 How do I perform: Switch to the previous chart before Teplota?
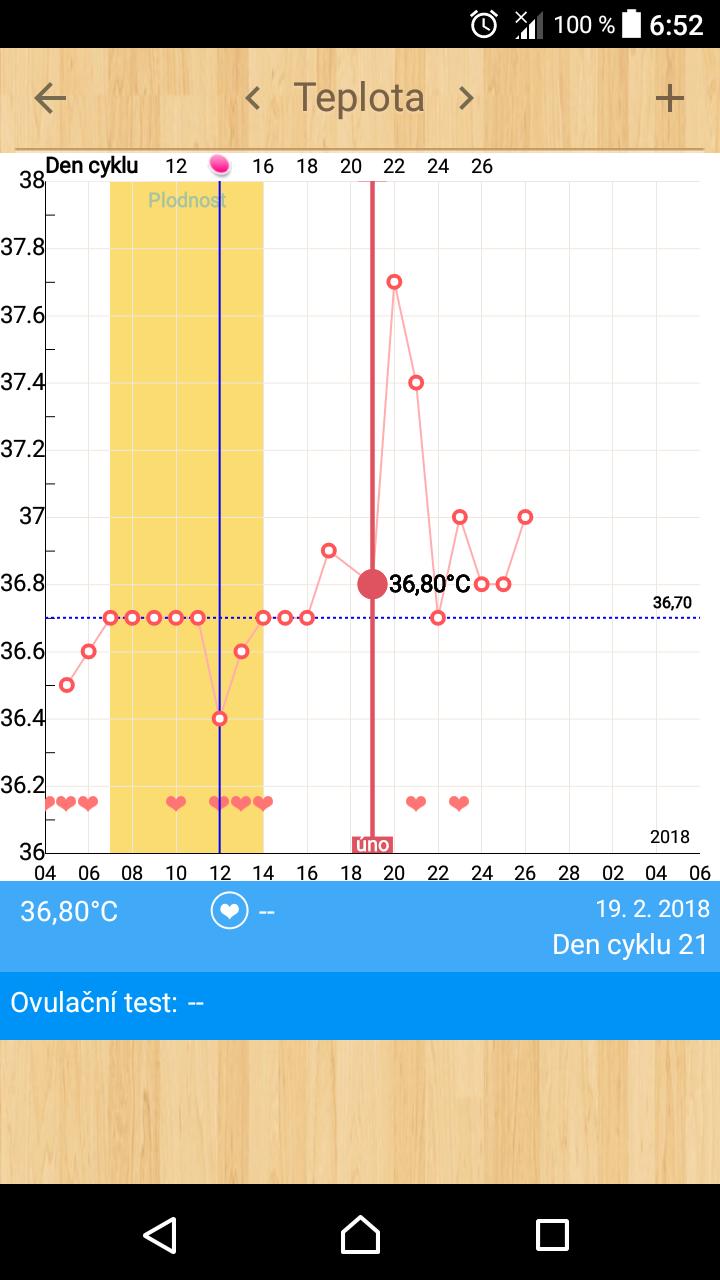point(253,98)
